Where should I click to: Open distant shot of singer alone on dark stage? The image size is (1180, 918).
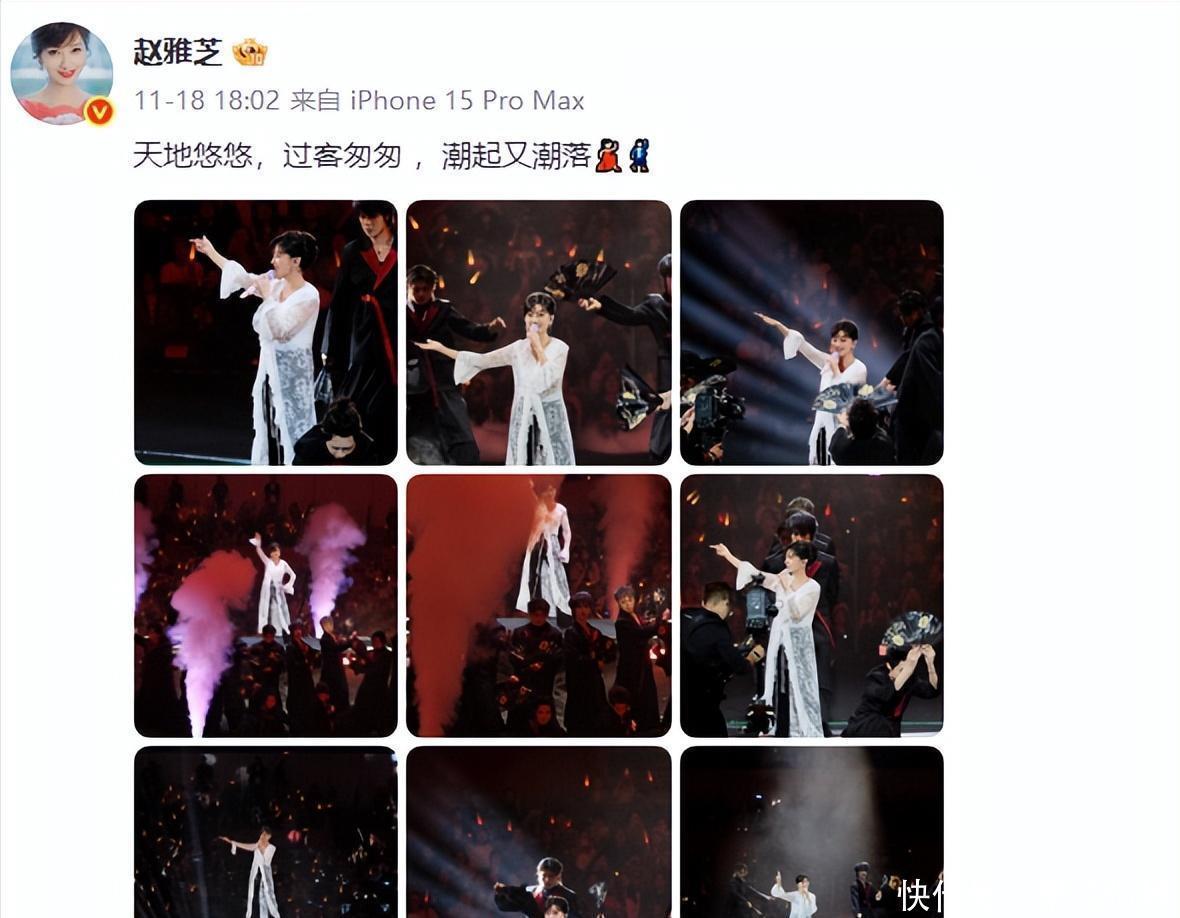coord(266,832)
